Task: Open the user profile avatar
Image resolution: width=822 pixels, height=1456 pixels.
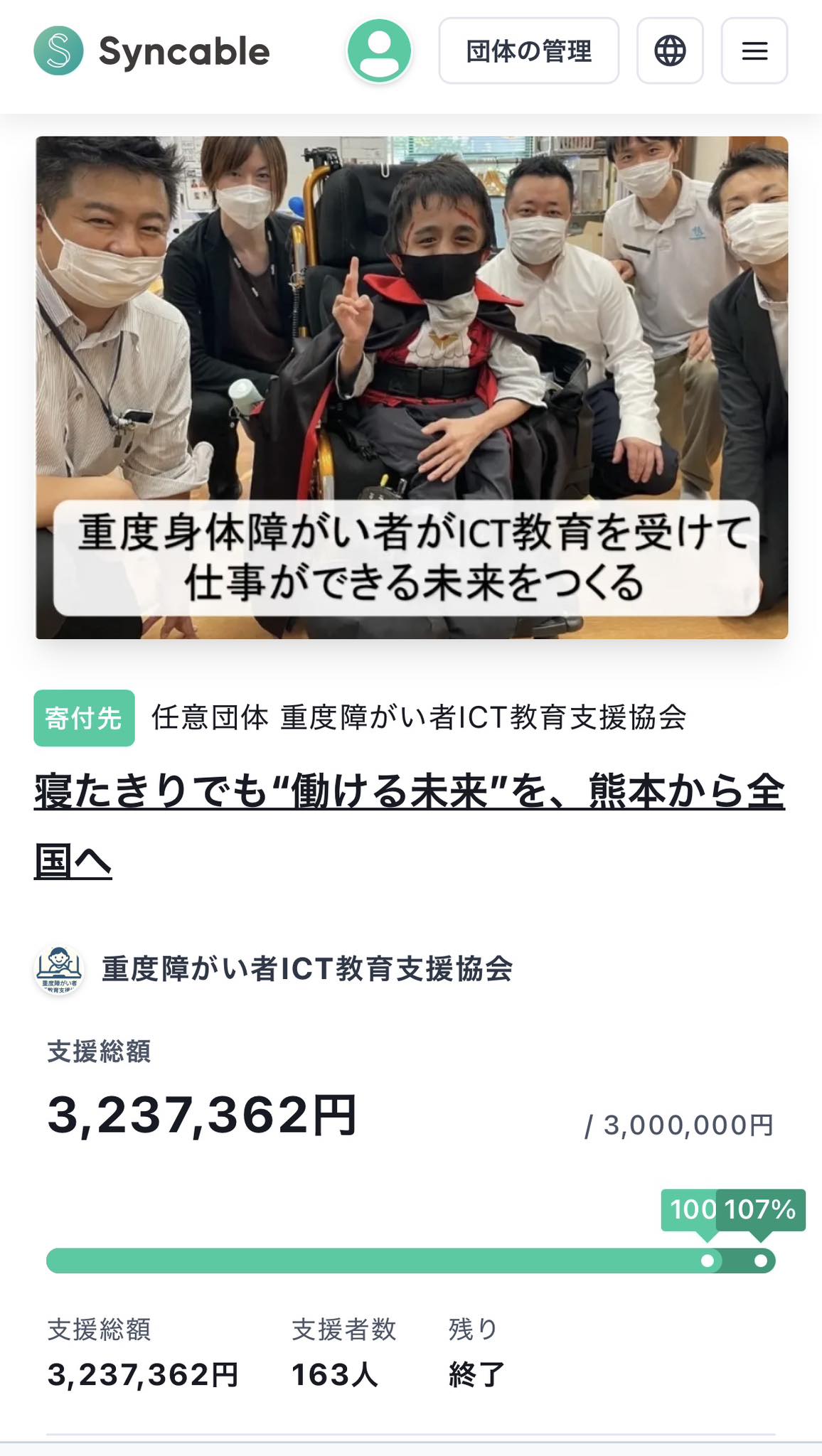Action: pos(379,51)
